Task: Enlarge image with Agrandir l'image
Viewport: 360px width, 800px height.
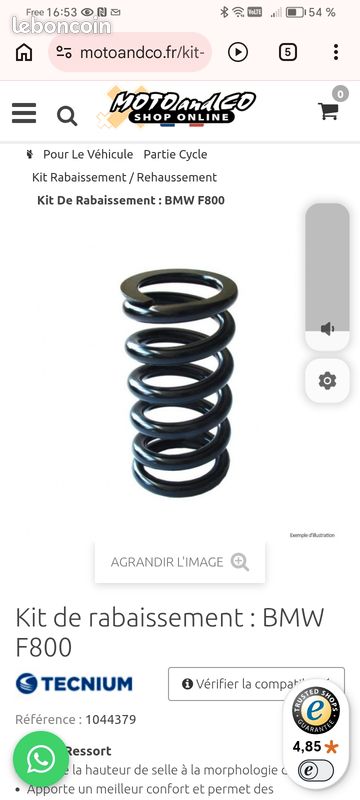Action: pyautogui.click(x=179, y=562)
